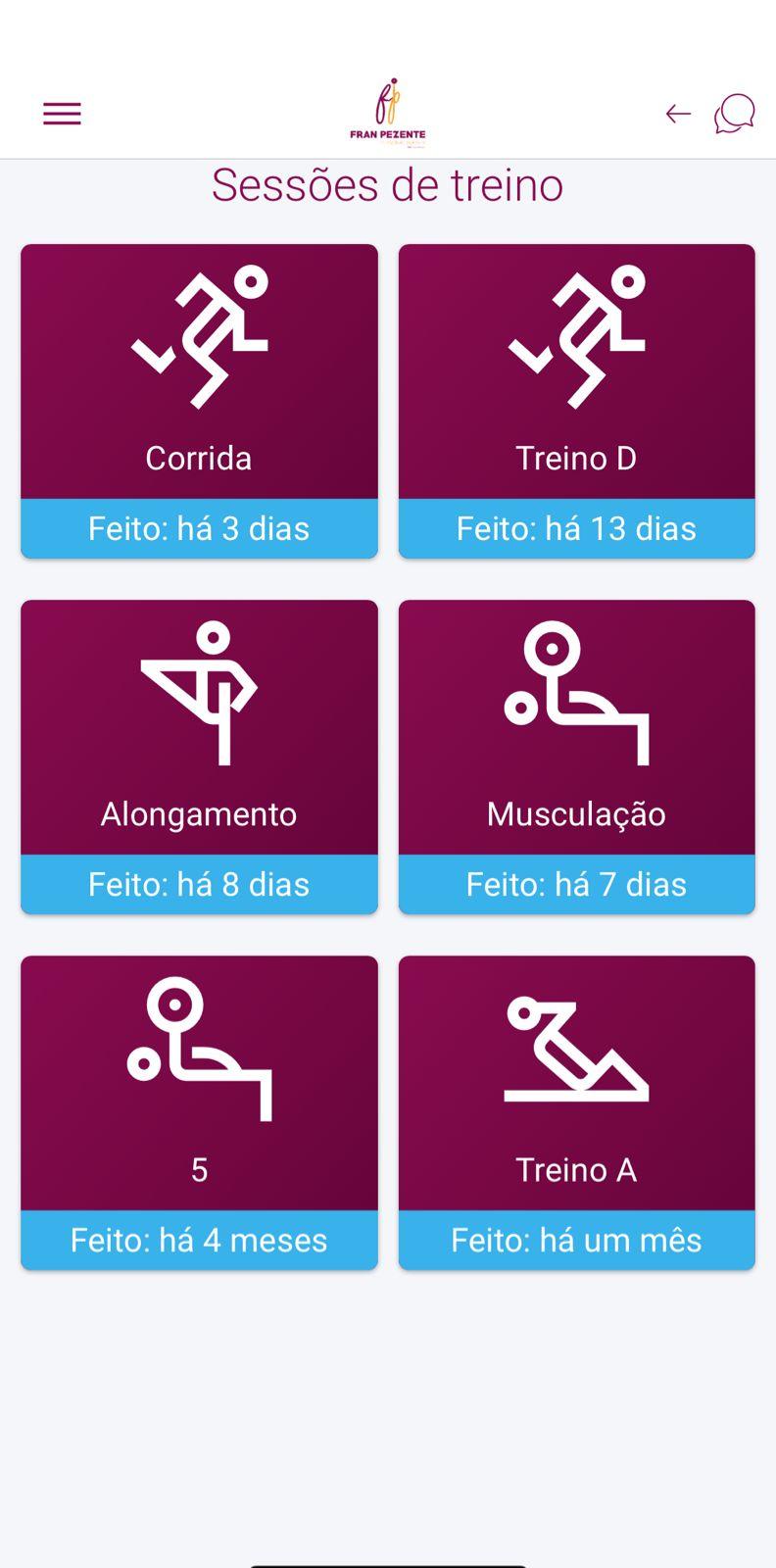Choose the Musculação training session
Screen dimensions: 776x1568
pos(576,757)
